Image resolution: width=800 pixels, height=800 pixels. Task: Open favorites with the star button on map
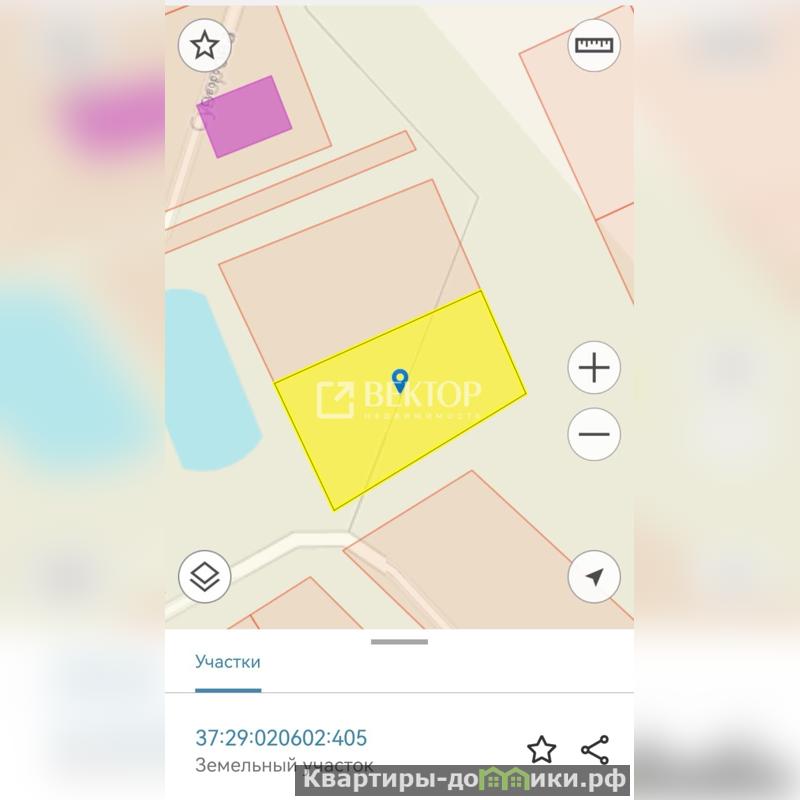click(x=205, y=45)
